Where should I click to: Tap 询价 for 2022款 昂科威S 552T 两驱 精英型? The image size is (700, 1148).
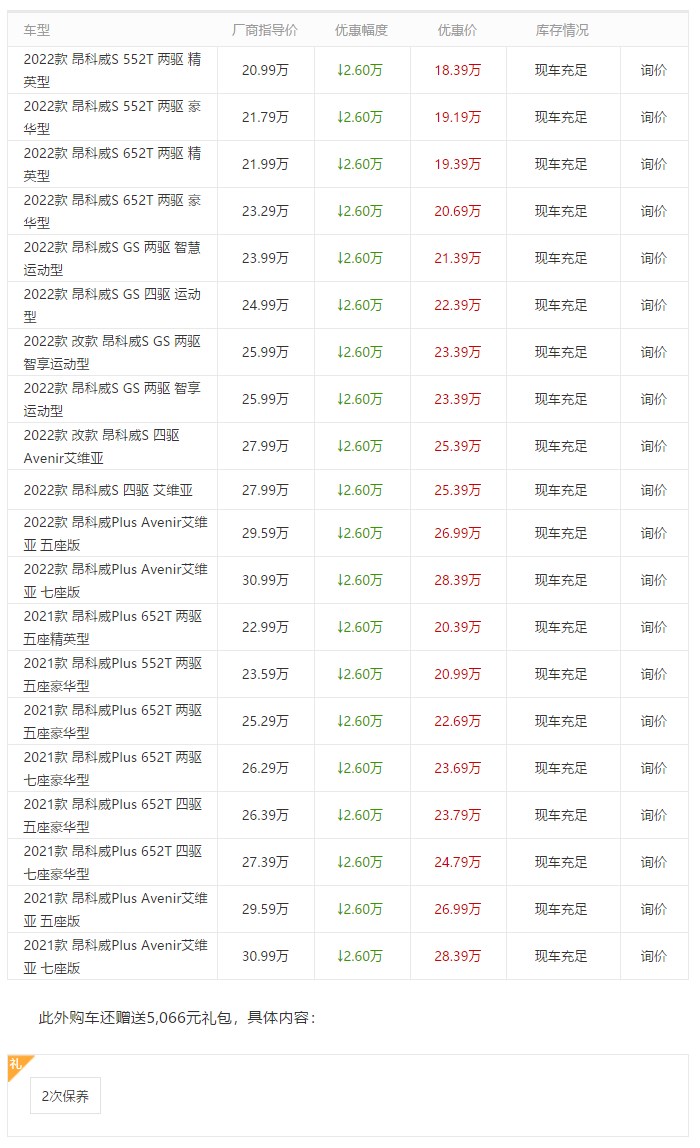tap(653, 70)
